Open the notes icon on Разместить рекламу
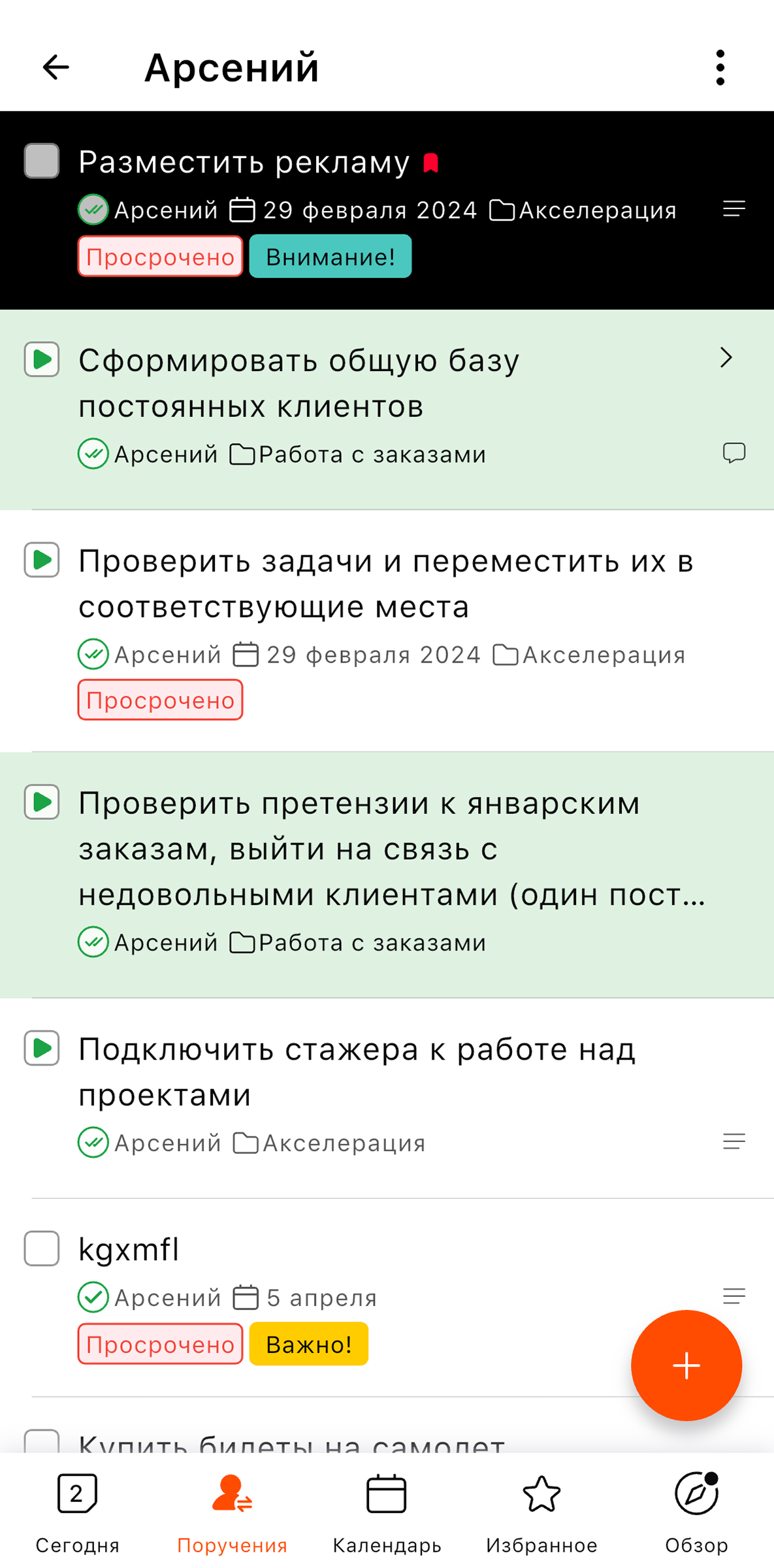 (734, 209)
